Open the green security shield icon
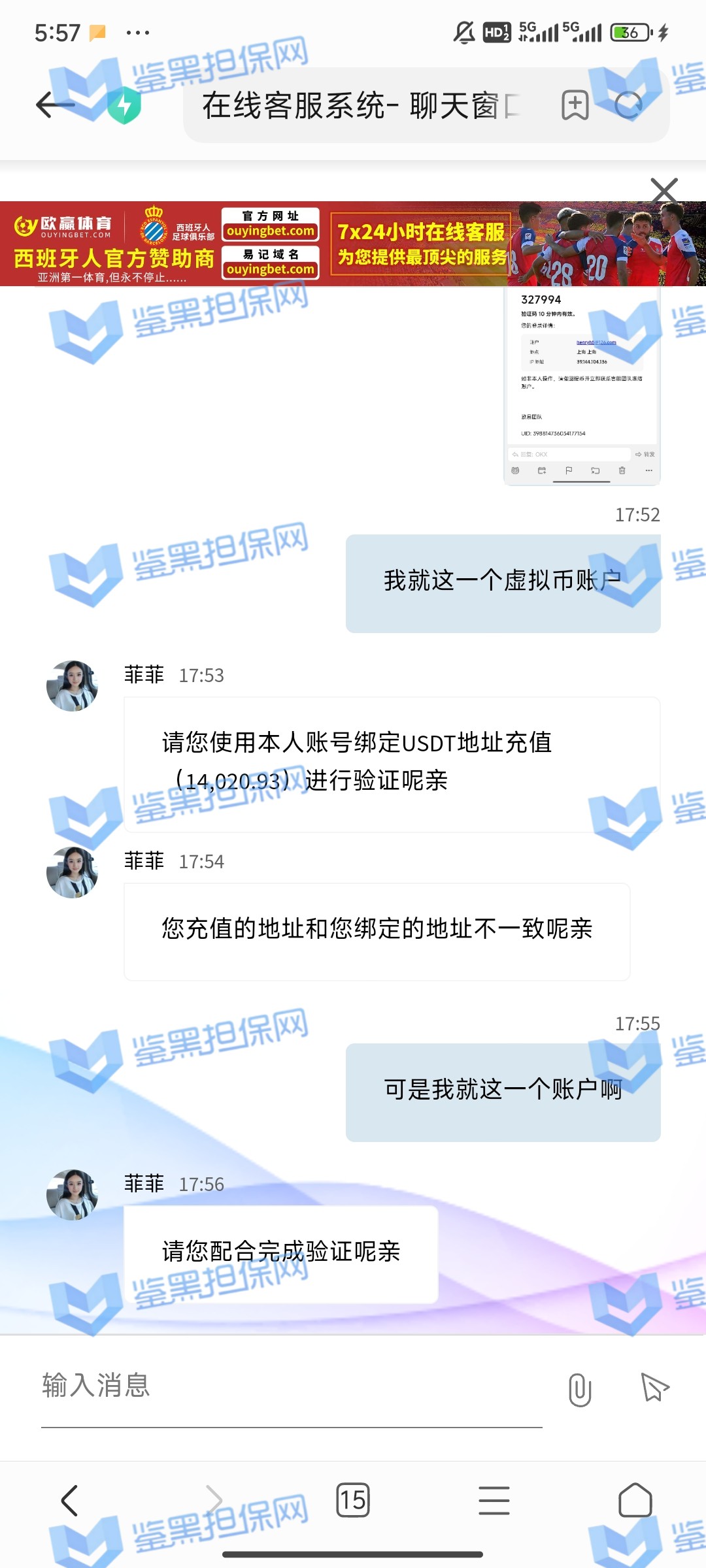This screenshot has width=706, height=1568. point(124,106)
